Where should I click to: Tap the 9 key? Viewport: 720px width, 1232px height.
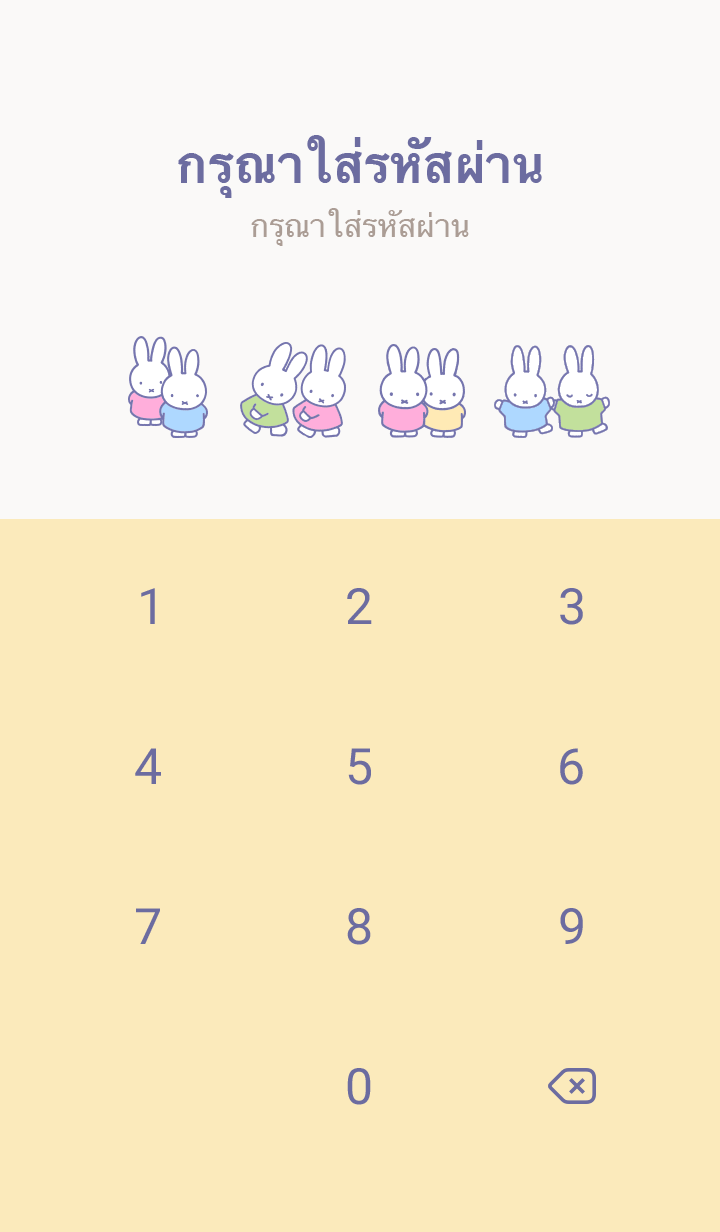[571, 928]
